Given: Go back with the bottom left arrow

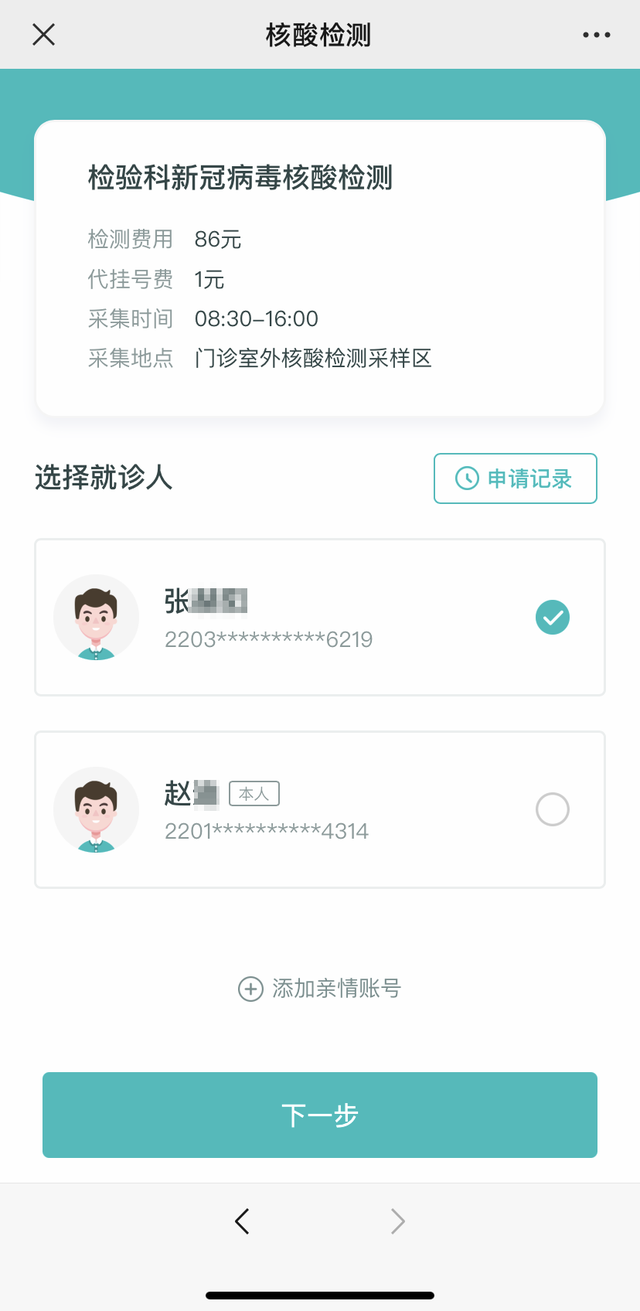Looking at the screenshot, I should [242, 1221].
